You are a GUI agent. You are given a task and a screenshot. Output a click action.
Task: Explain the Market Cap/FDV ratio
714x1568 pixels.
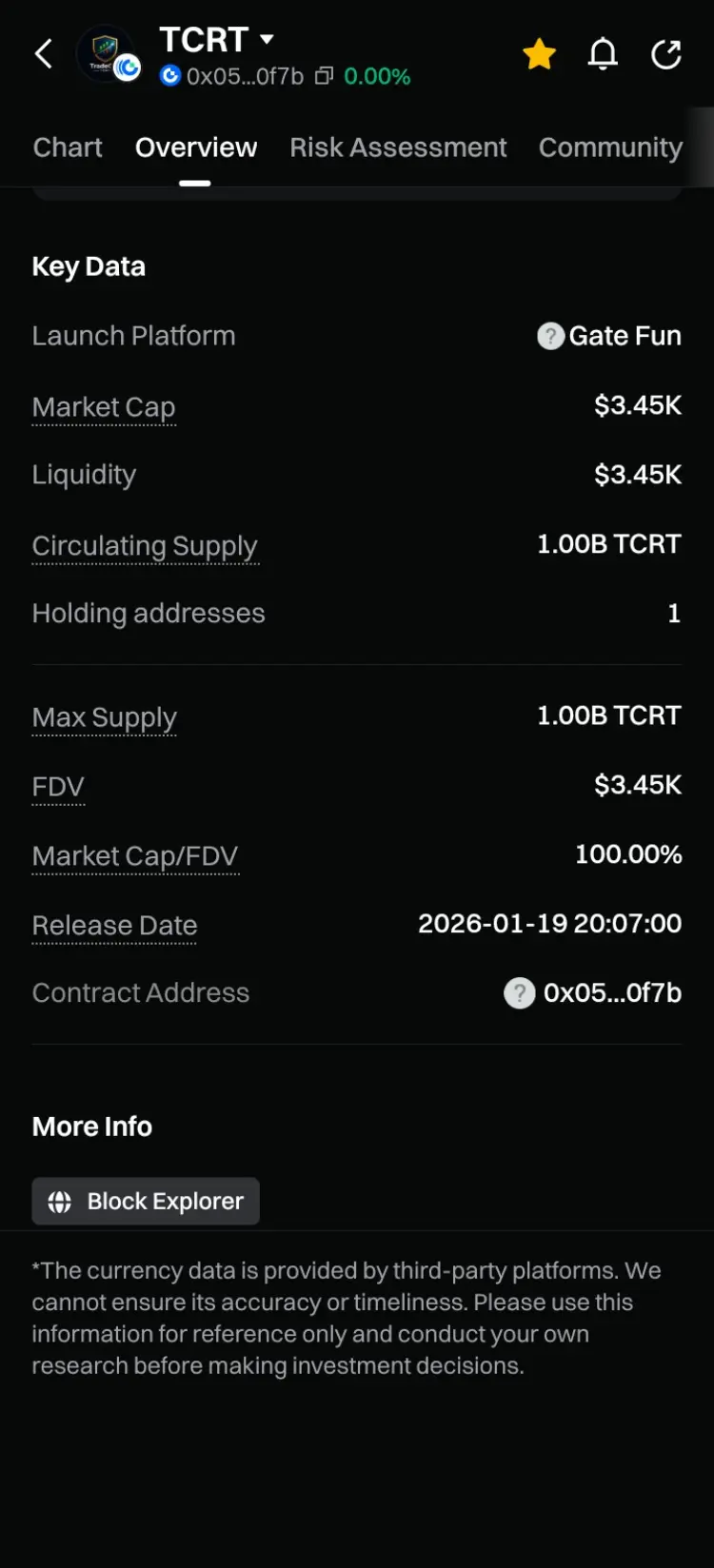coord(135,856)
